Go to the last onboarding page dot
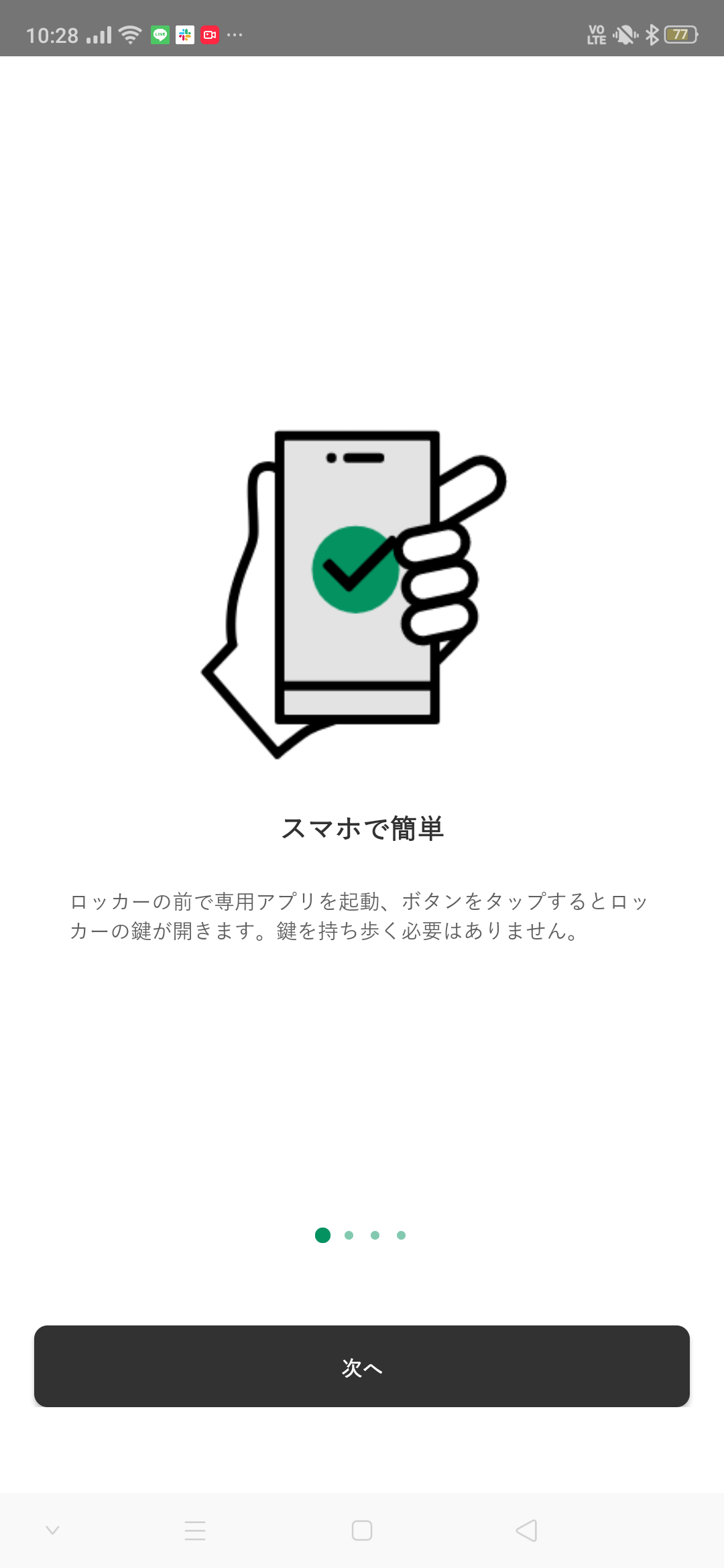This screenshot has height=1568, width=724. (401, 1235)
